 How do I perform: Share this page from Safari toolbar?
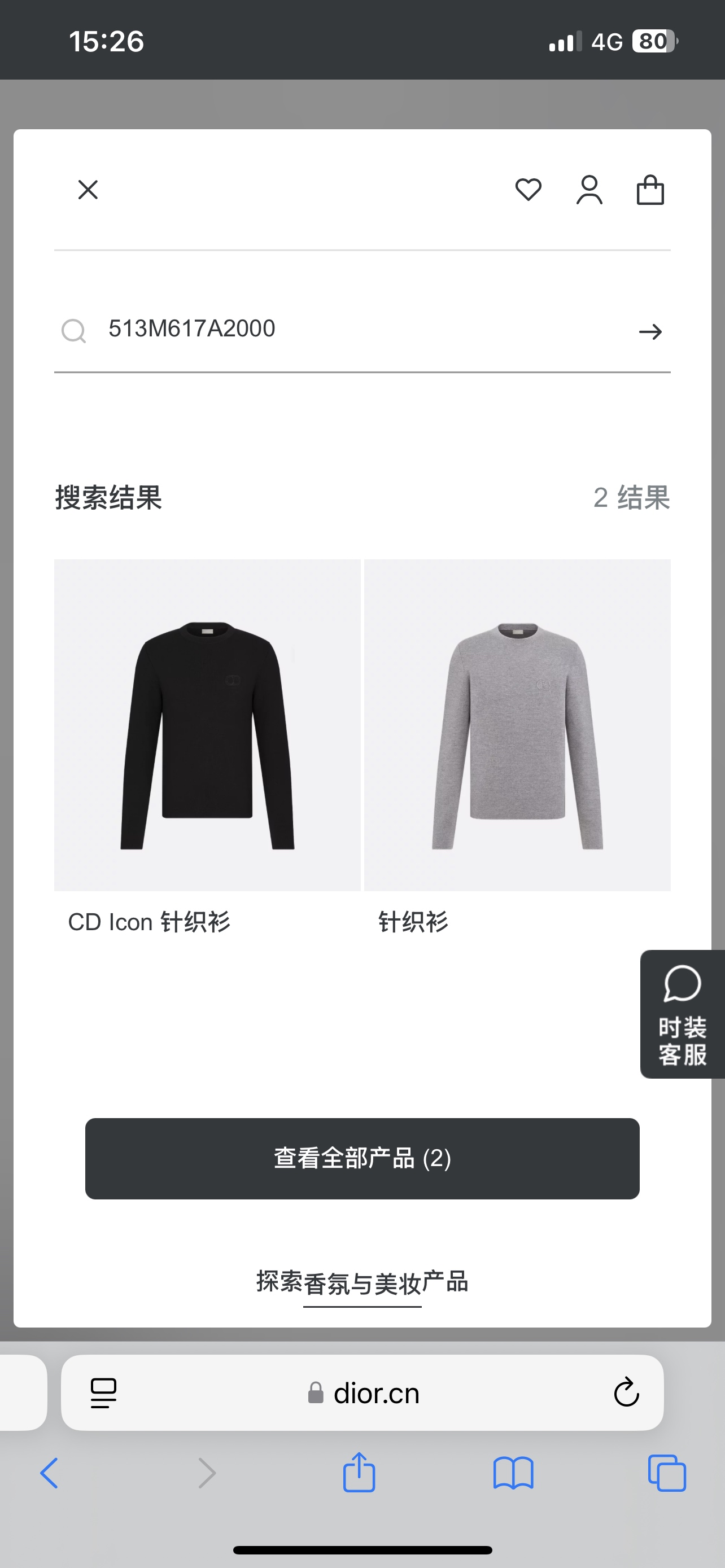tap(359, 1474)
